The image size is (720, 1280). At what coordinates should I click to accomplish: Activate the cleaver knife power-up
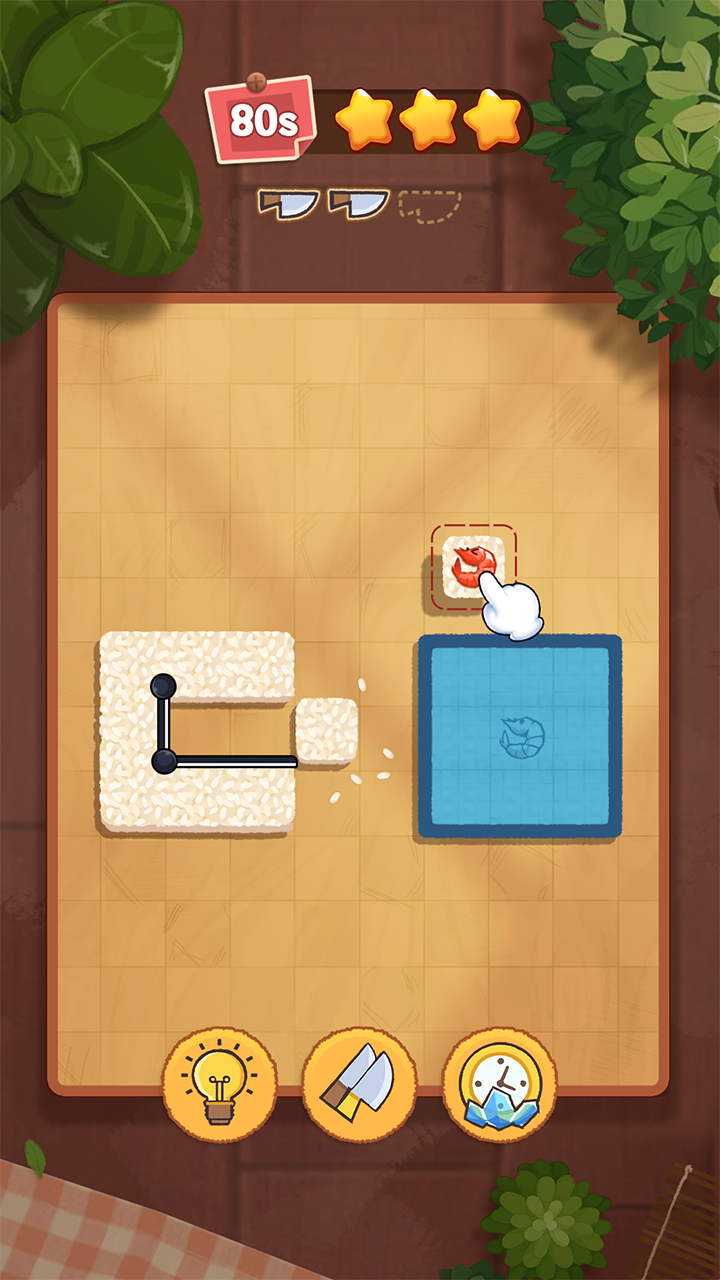[359, 1084]
